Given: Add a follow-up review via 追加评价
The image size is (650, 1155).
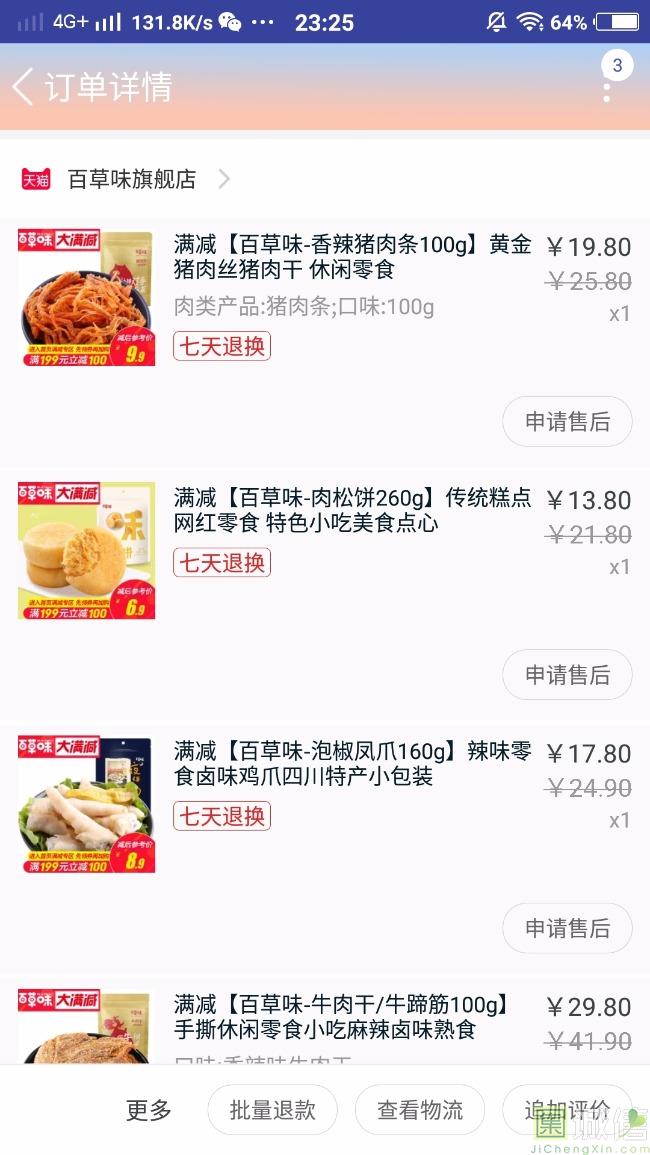Looking at the screenshot, I should 567,1110.
